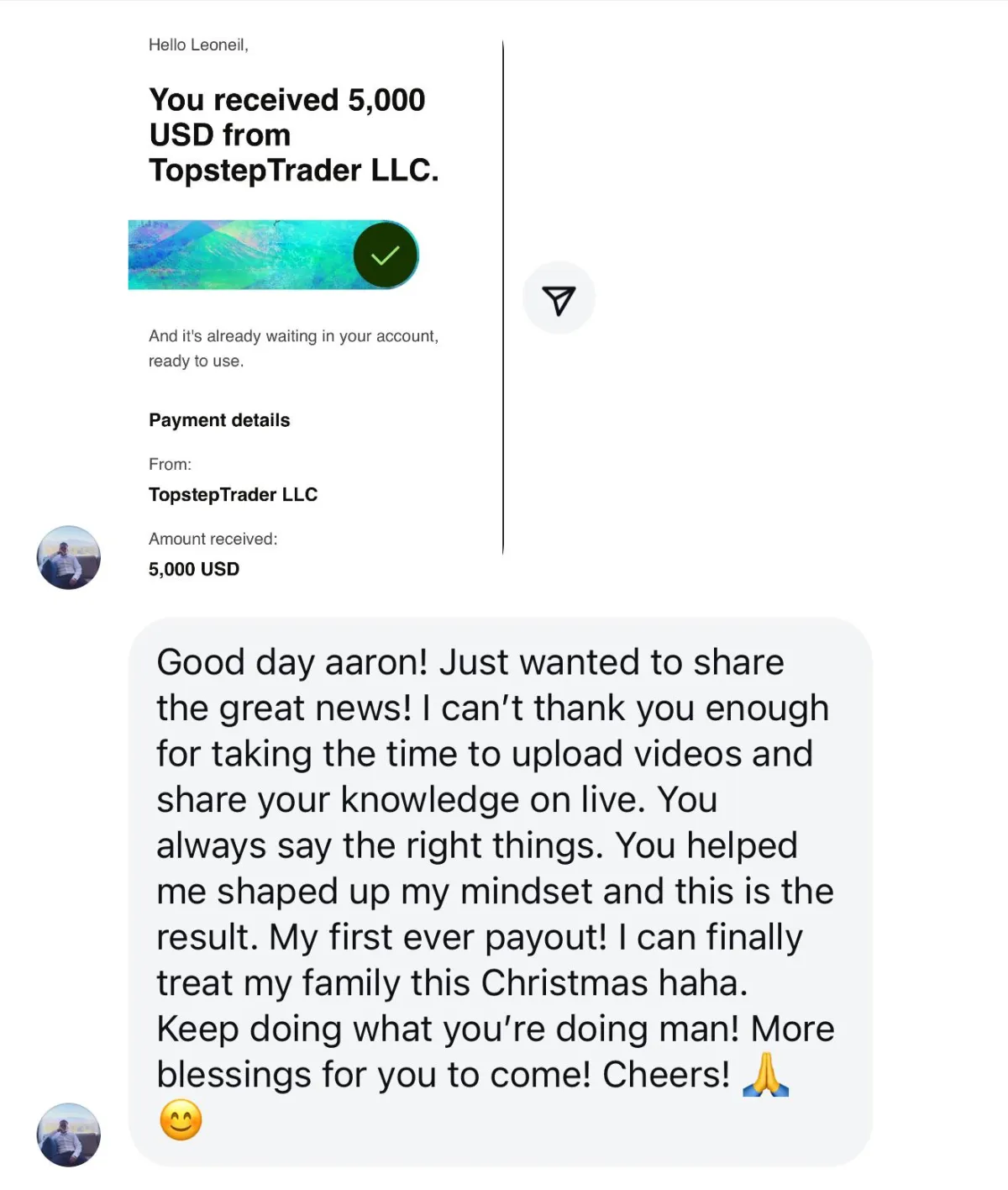This screenshot has height=1190, width=1008.
Task: Forward the shared payment screenshot
Action: (559, 299)
